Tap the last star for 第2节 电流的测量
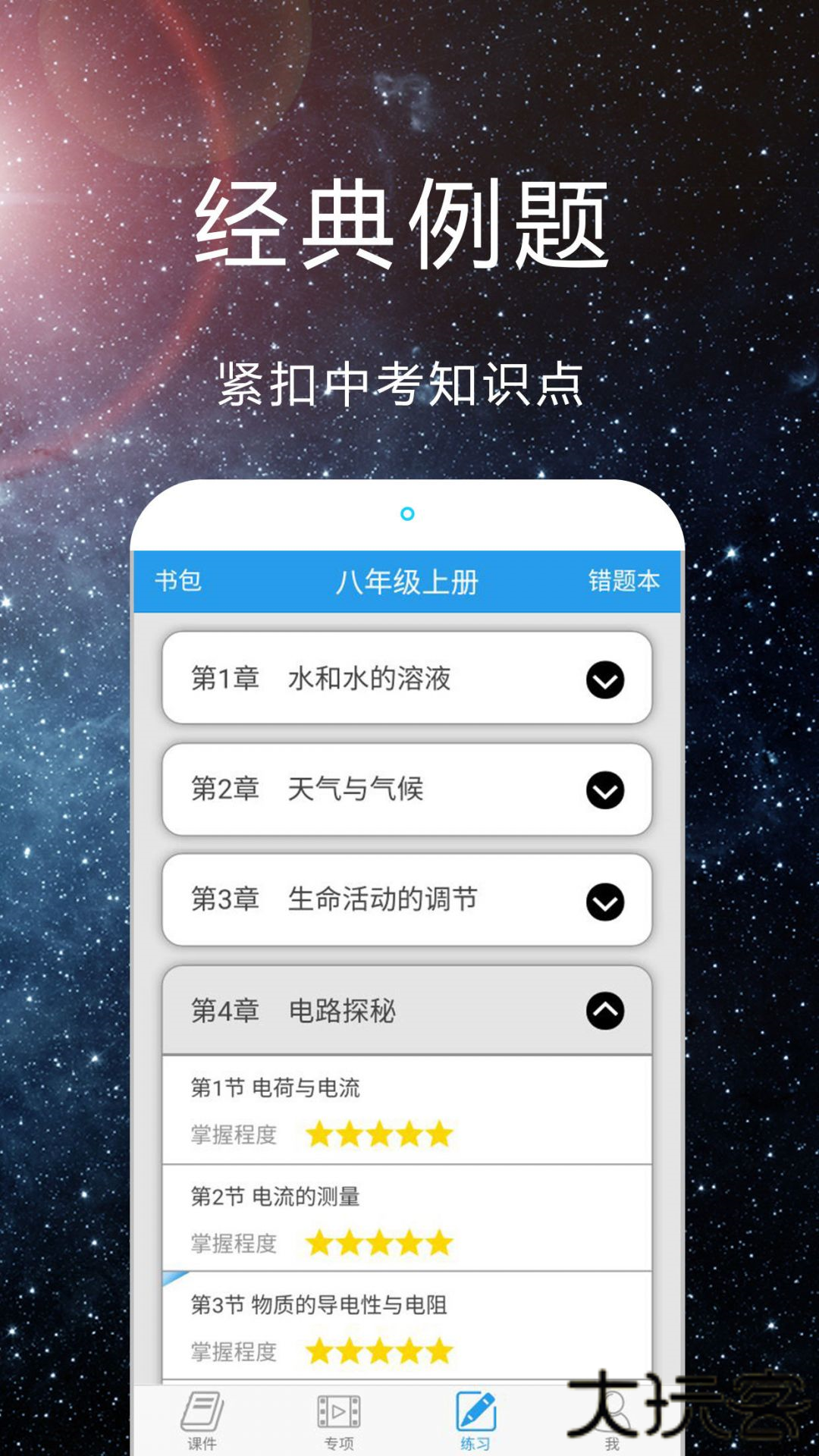Image resolution: width=819 pixels, height=1456 pixels. (x=438, y=1241)
